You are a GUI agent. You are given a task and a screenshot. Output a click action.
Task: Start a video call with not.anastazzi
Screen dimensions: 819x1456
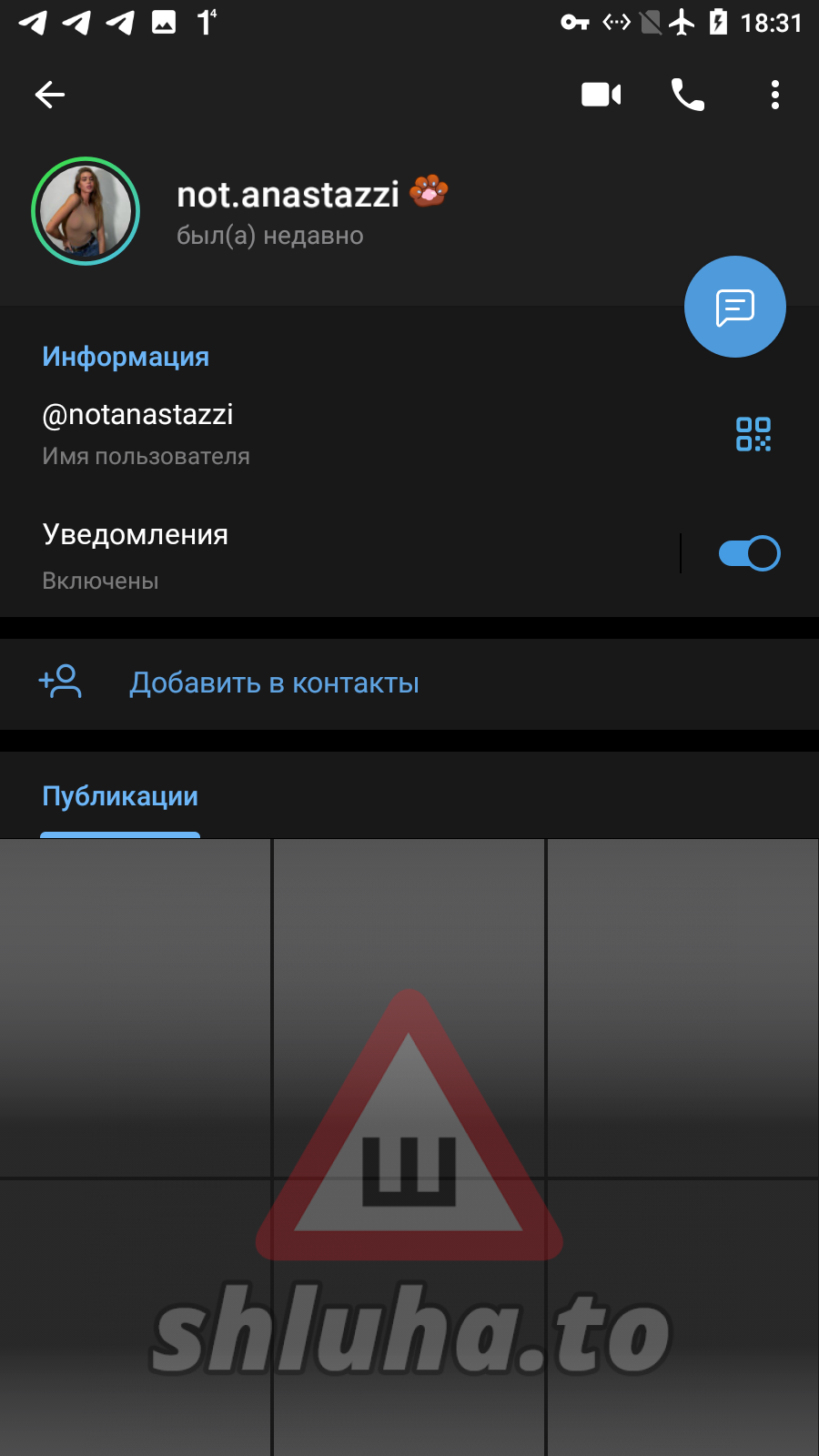601,95
